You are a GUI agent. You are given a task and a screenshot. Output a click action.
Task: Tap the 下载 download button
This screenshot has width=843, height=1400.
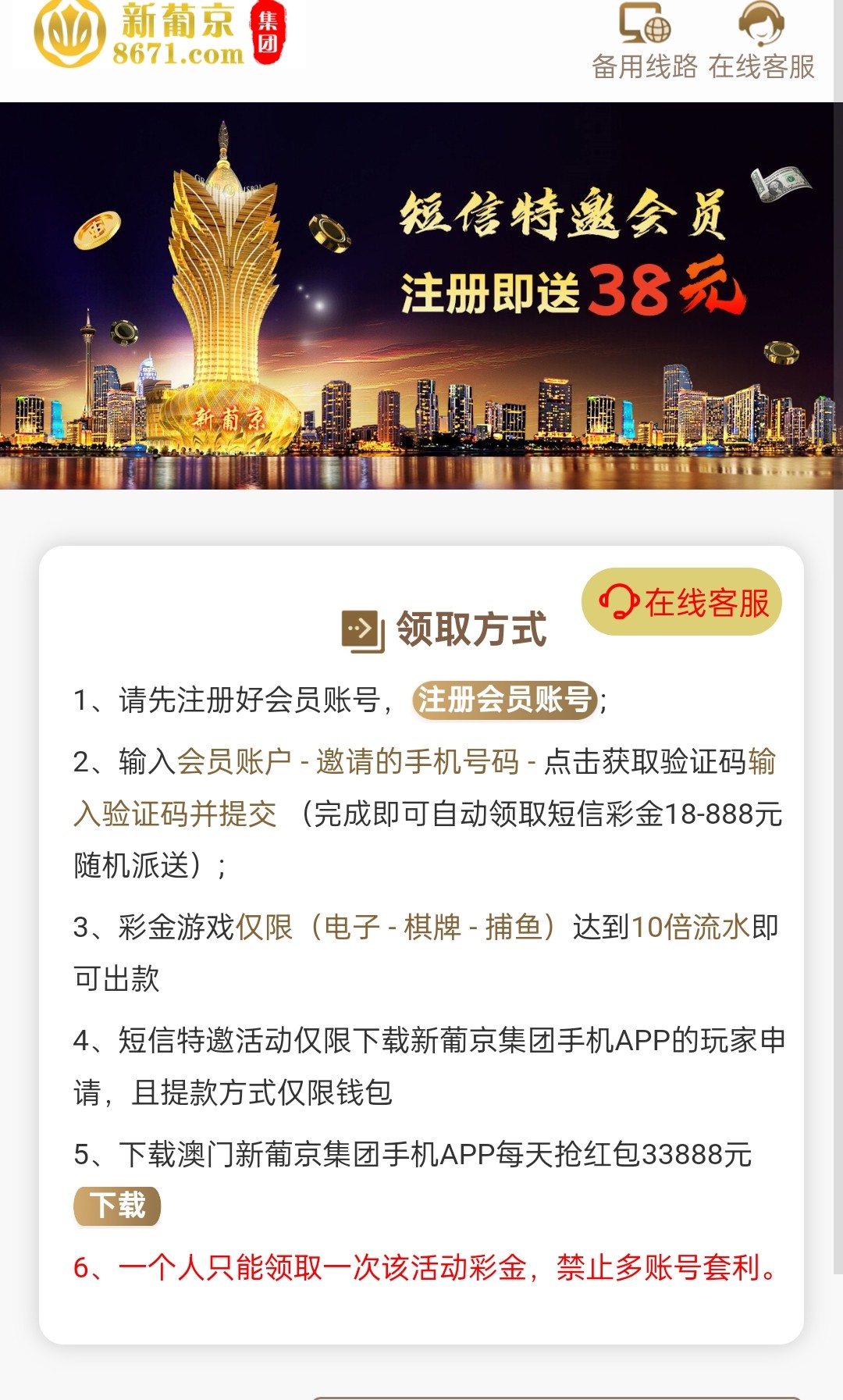coord(117,1205)
